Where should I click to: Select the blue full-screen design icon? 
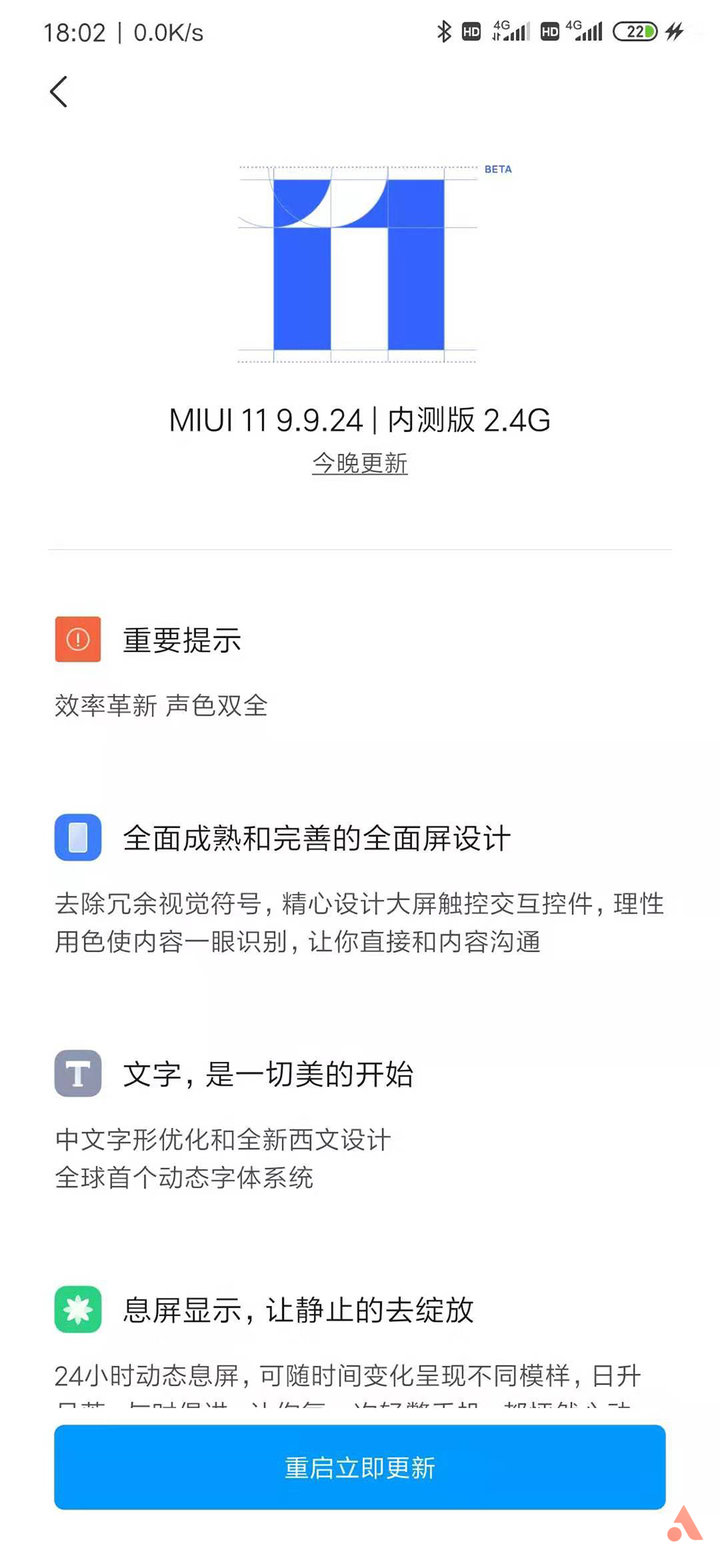(77, 838)
